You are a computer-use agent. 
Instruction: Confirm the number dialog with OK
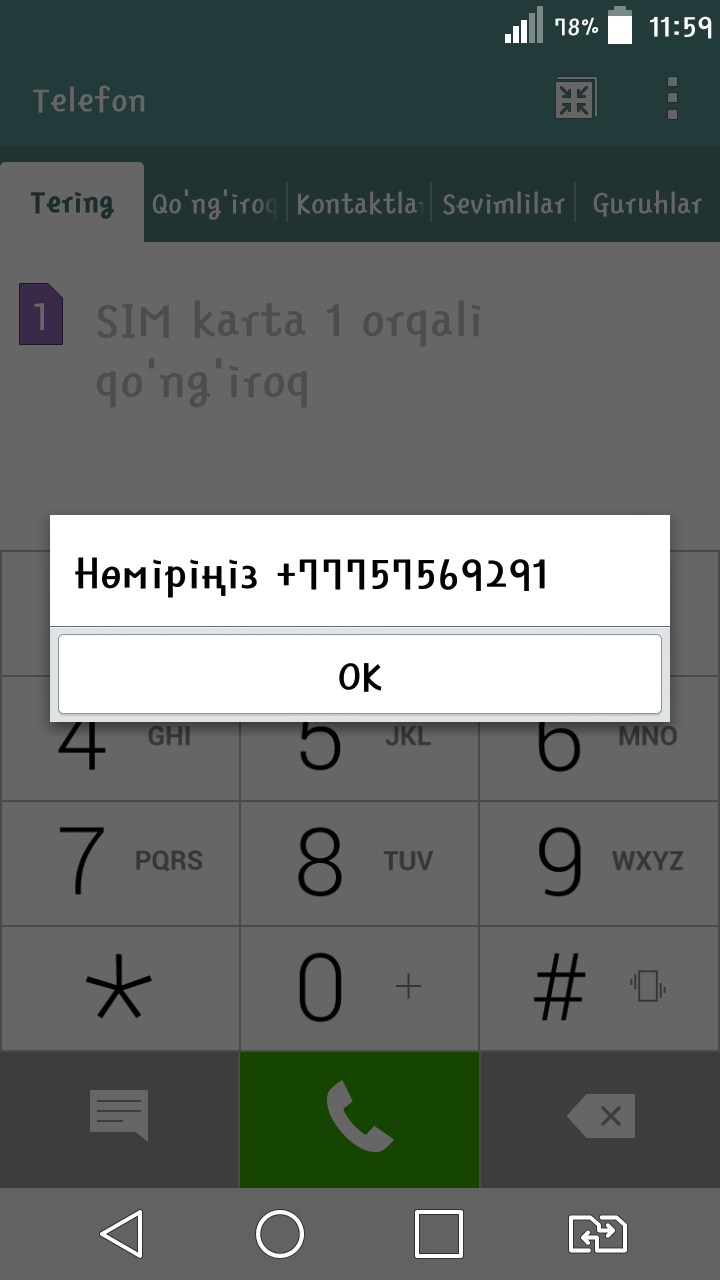[360, 675]
